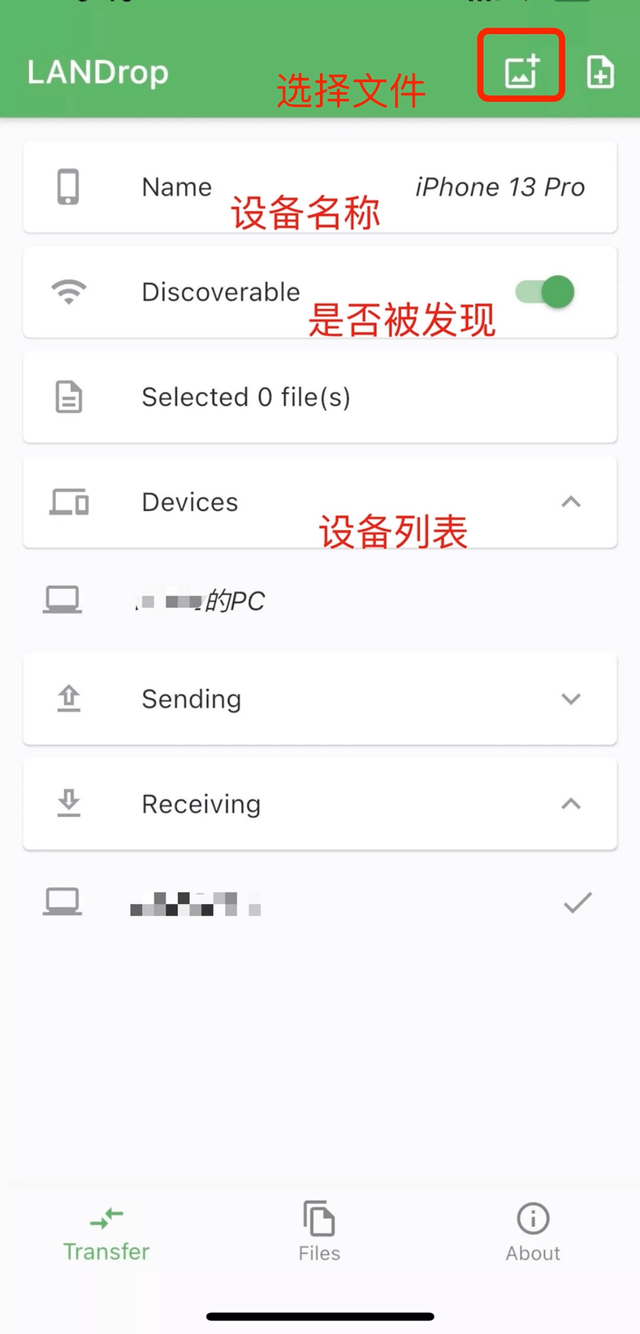Open the completed transfer under Receiving

pos(320,904)
